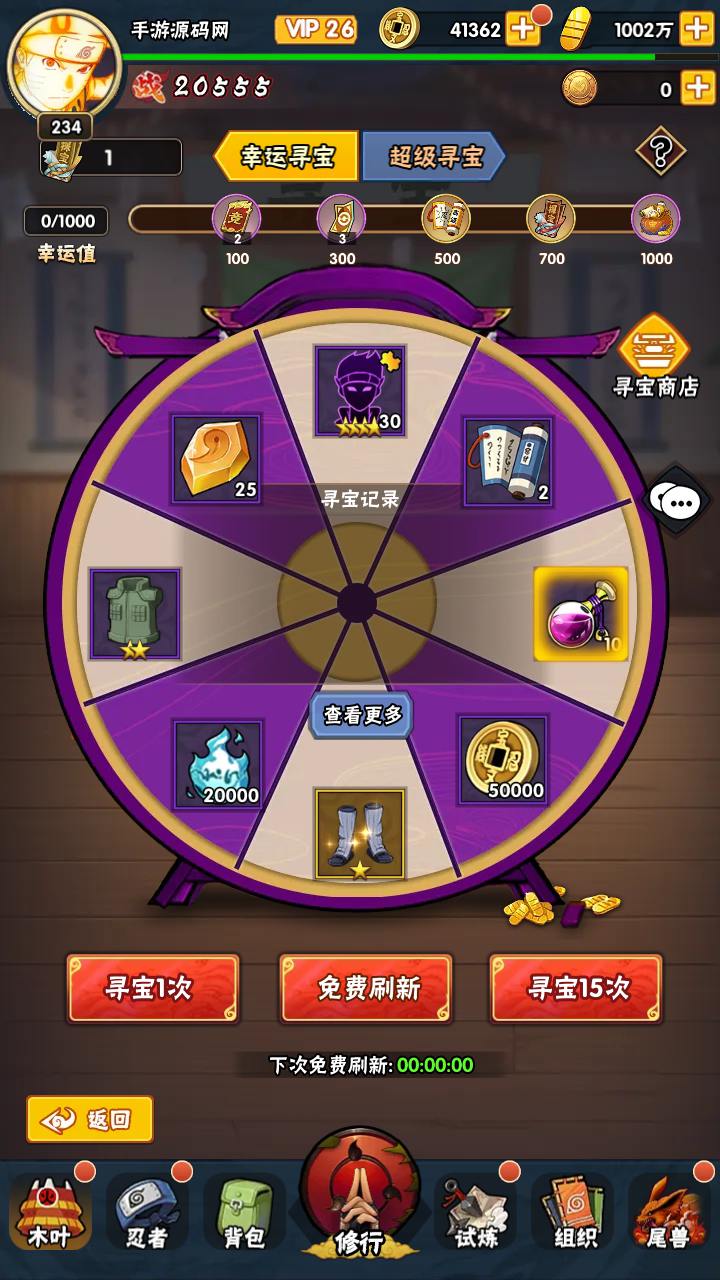
Task: Add more copper coins via plus next to 41362
Action: [x=523, y=29]
